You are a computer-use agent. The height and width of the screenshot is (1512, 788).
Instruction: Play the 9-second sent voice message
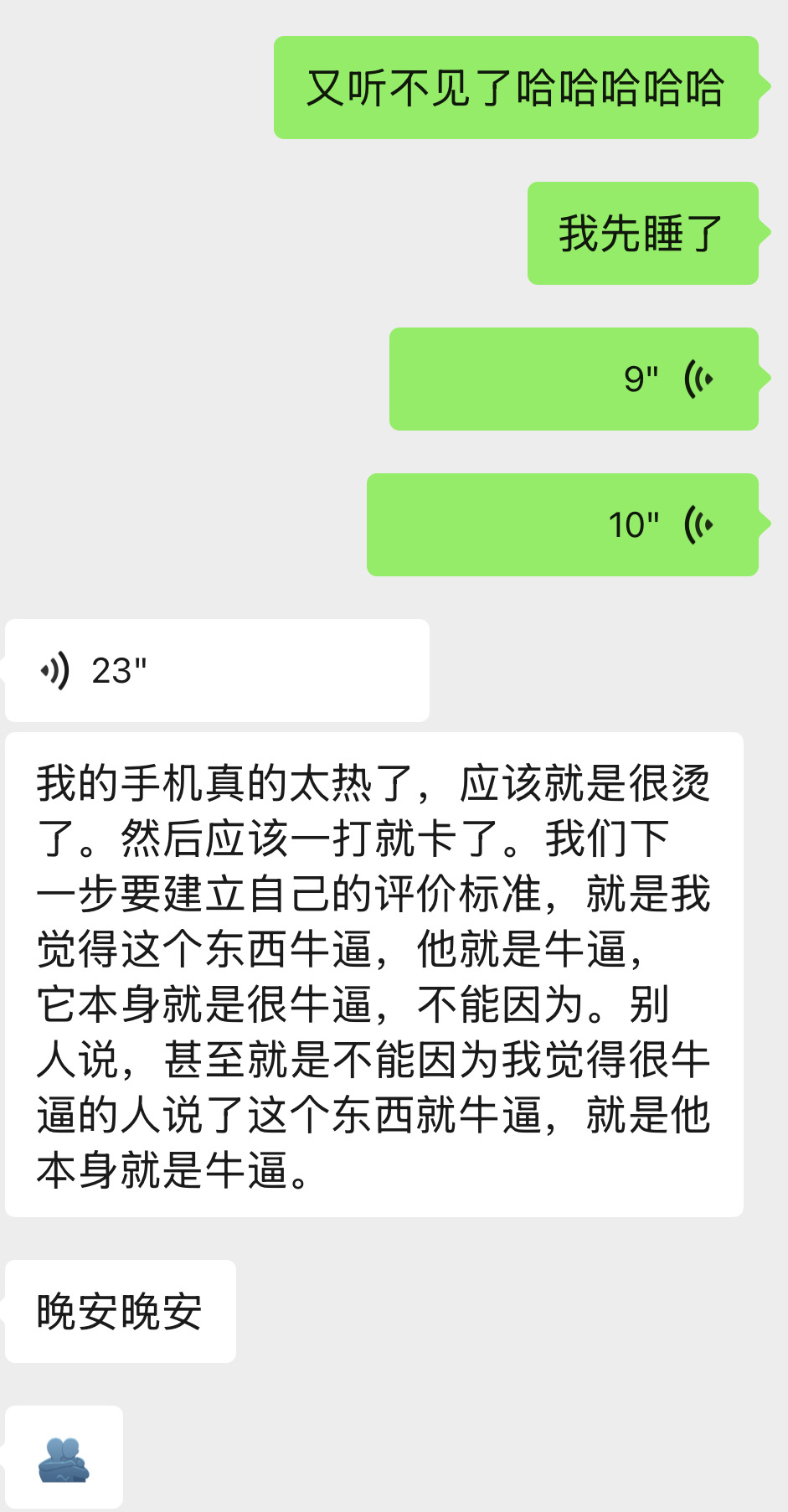pos(574,379)
